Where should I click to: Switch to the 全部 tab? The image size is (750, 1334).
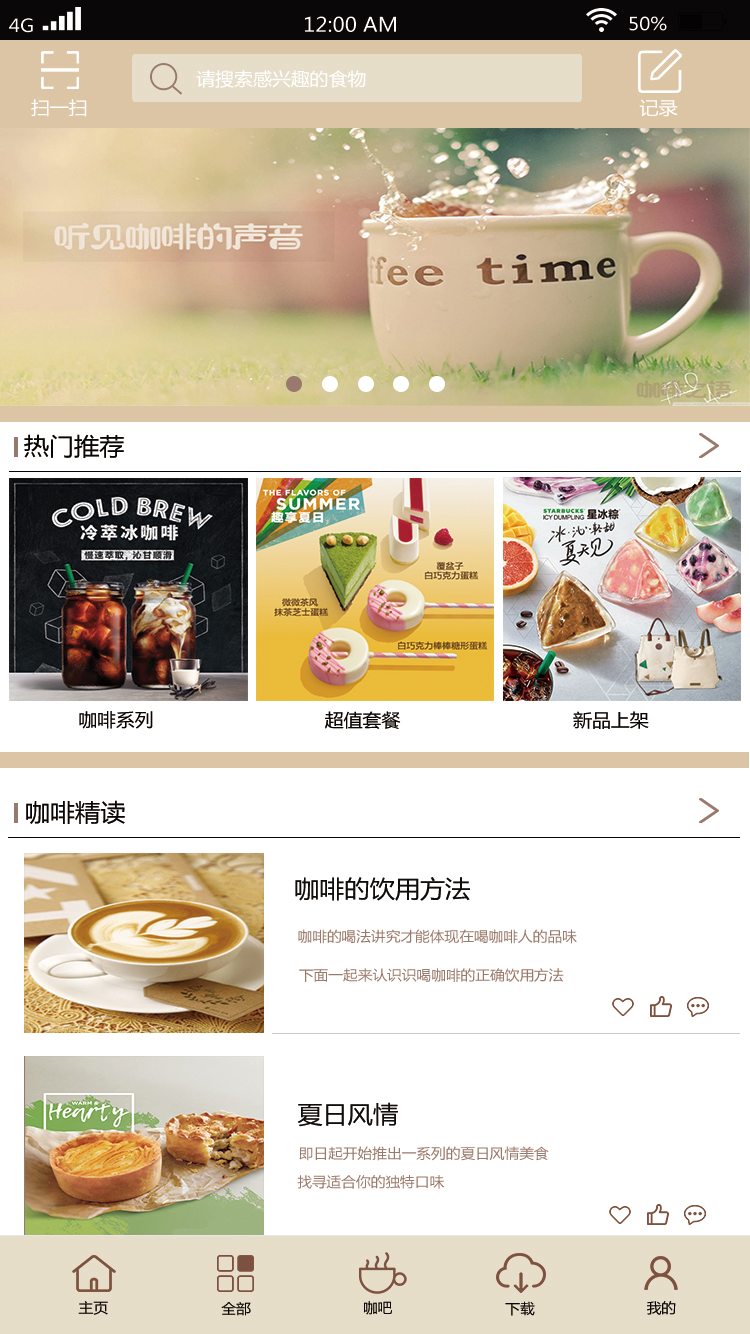(x=236, y=1285)
